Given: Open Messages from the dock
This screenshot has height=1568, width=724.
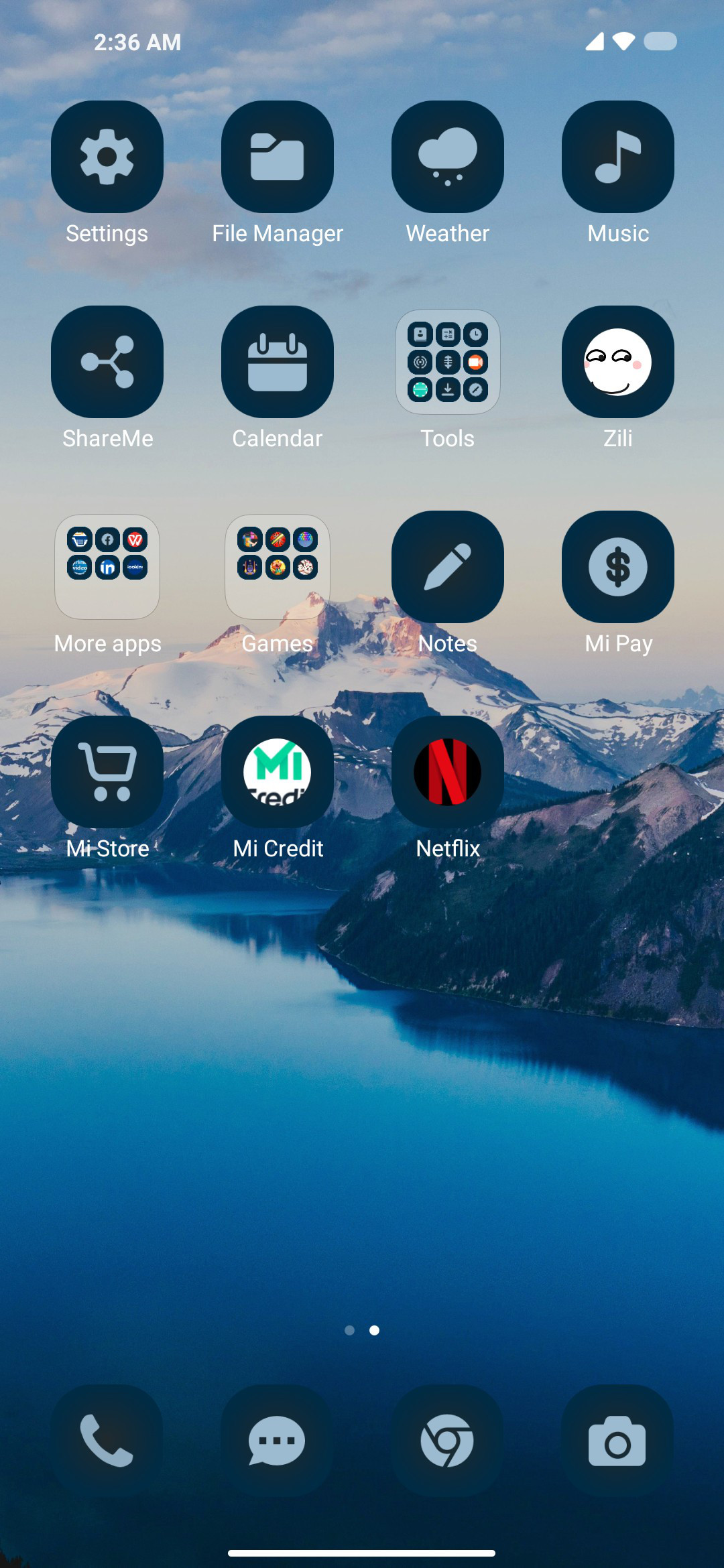Looking at the screenshot, I should 278,1441.
